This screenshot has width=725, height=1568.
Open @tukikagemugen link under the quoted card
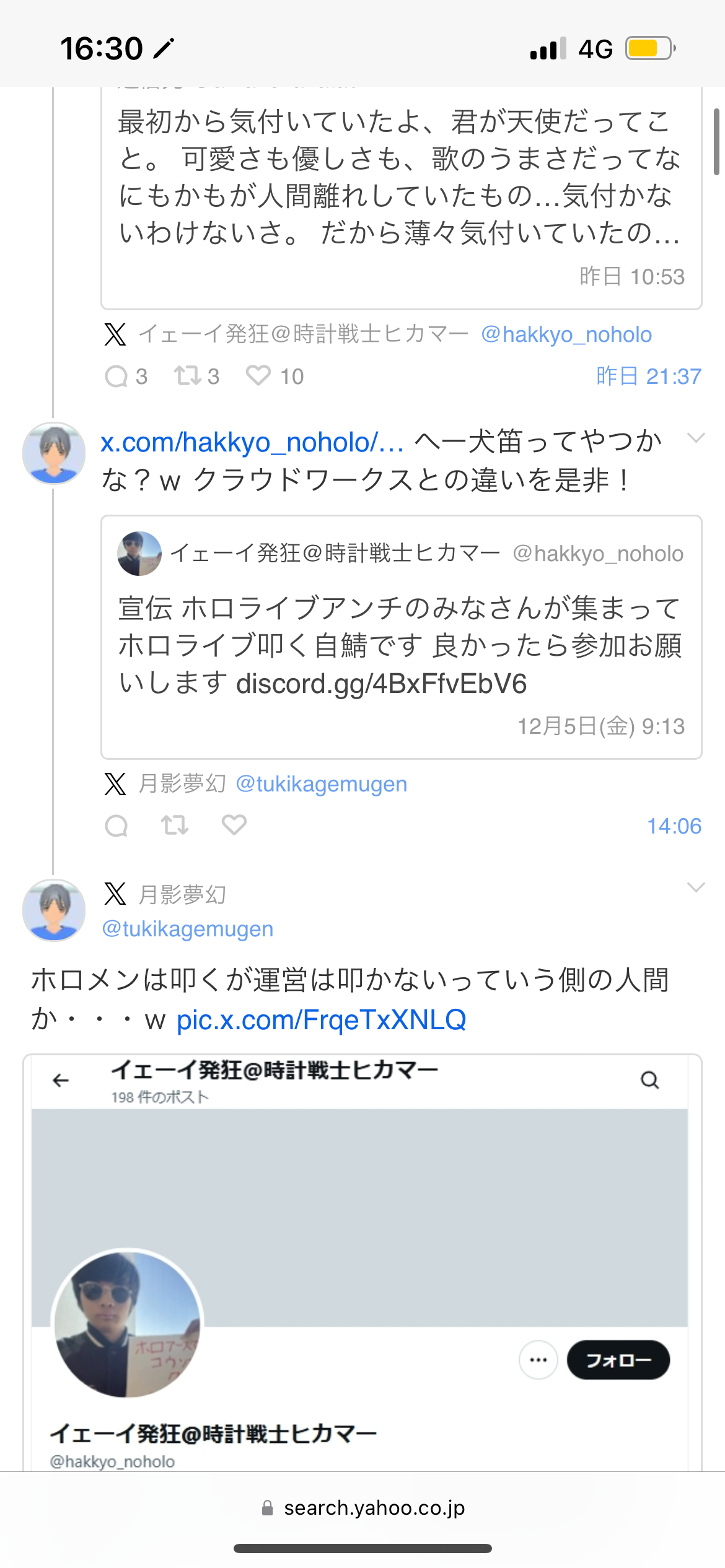point(321,784)
